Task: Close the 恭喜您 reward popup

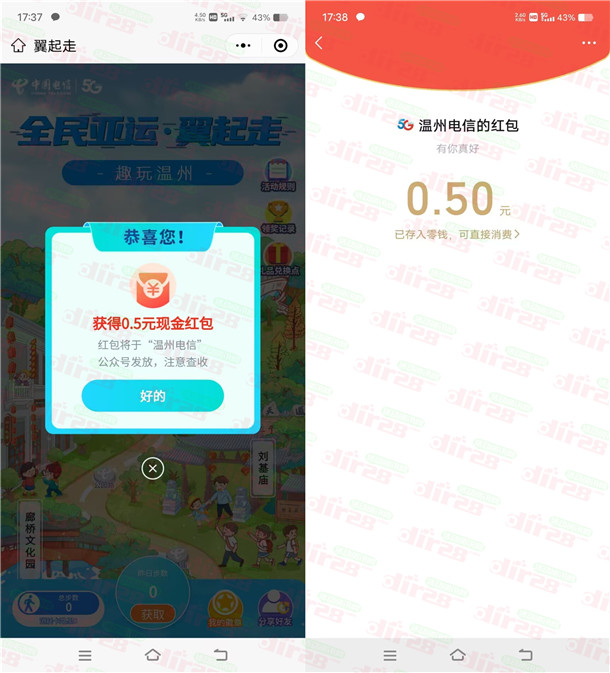Action: point(152,468)
